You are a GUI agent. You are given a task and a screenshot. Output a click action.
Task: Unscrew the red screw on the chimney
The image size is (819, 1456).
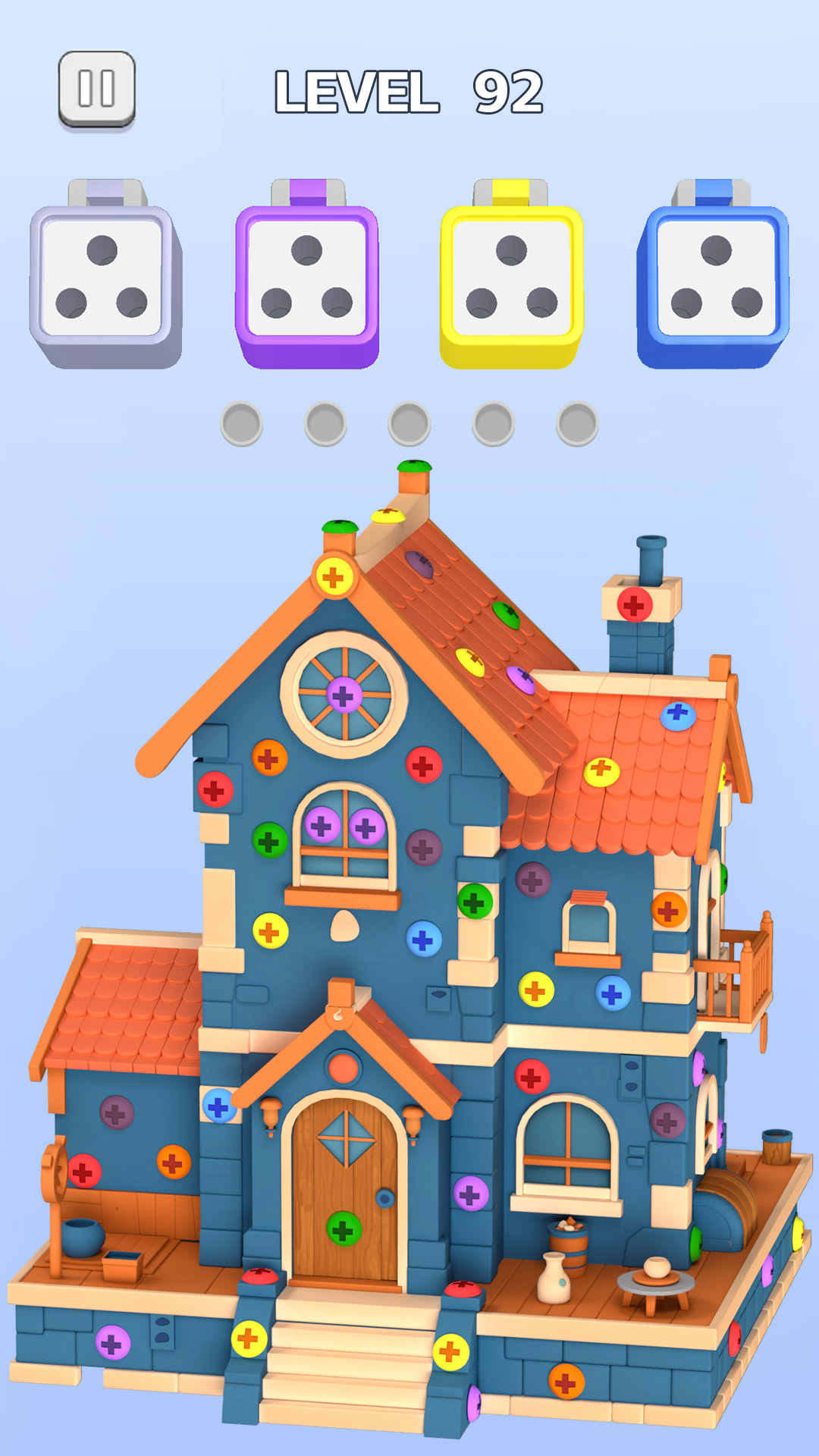pos(635,604)
